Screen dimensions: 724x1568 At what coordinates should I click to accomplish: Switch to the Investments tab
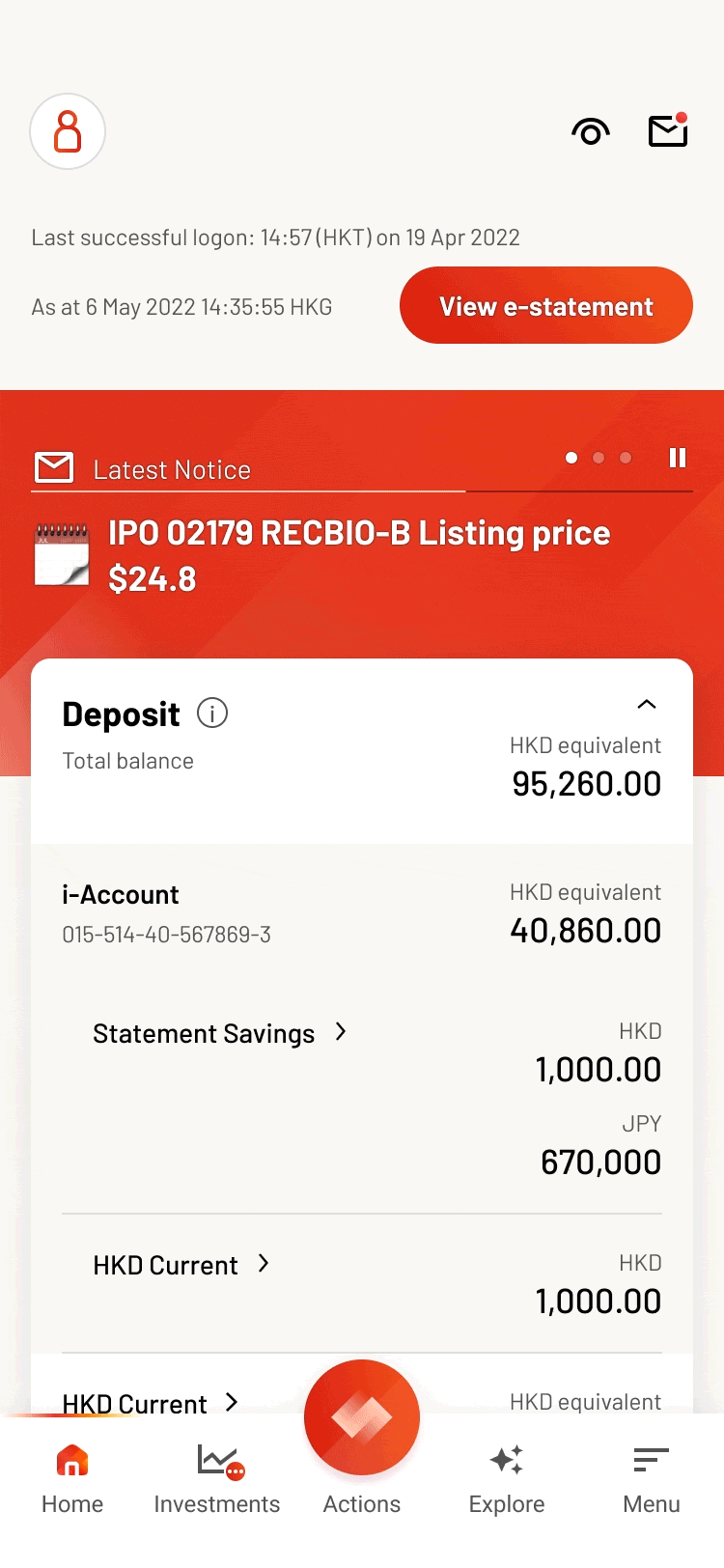[217, 1479]
